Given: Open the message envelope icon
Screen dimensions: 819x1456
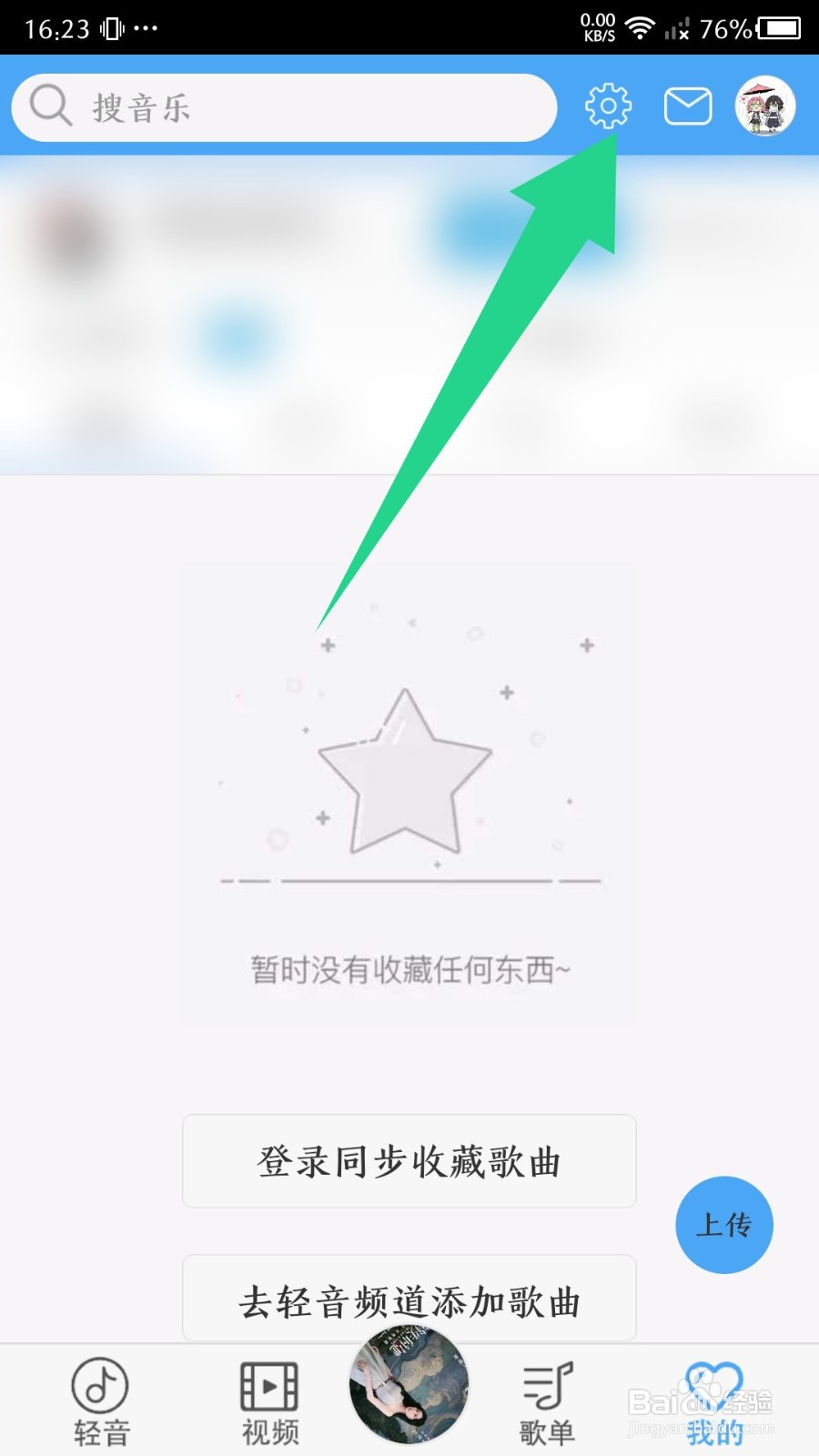Looking at the screenshot, I should (x=688, y=106).
